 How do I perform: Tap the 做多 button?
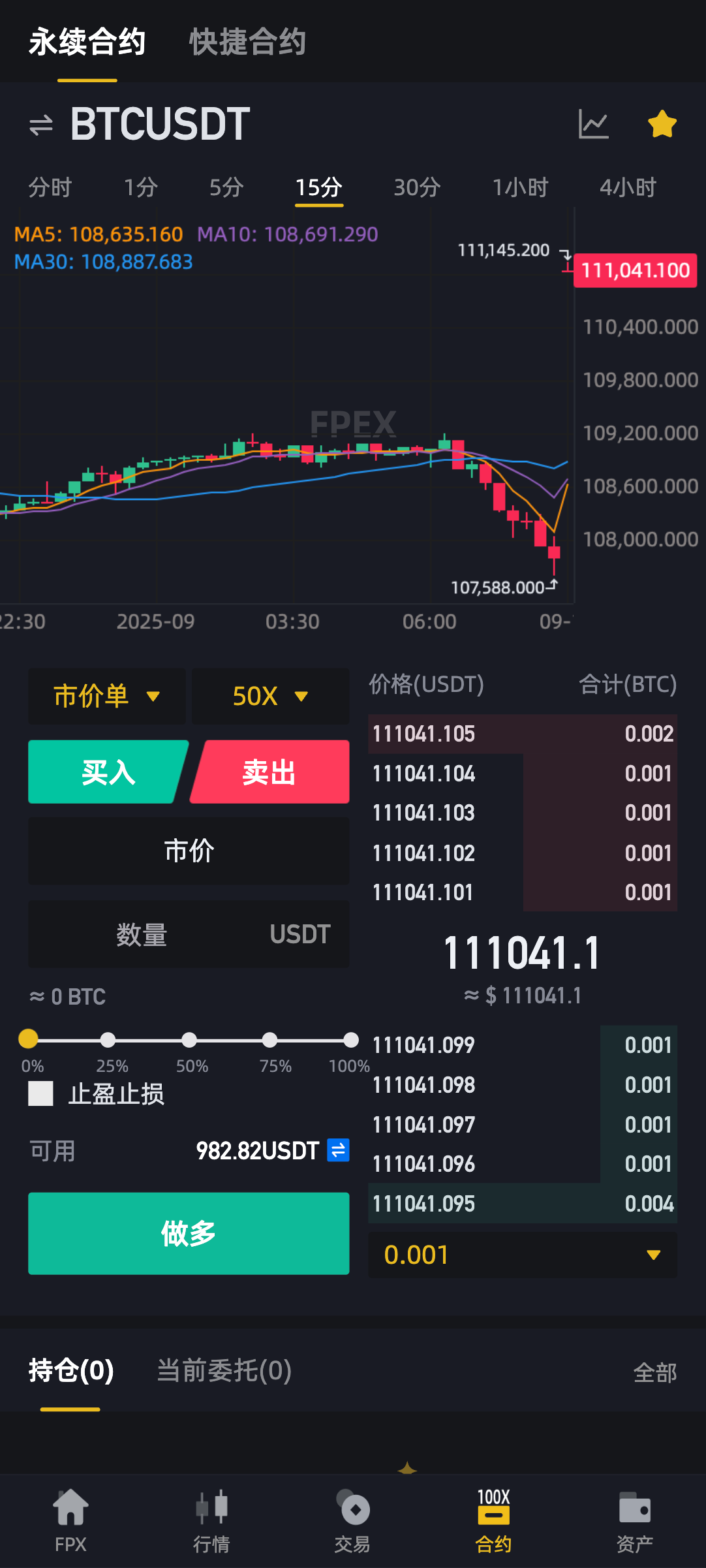(189, 1233)
